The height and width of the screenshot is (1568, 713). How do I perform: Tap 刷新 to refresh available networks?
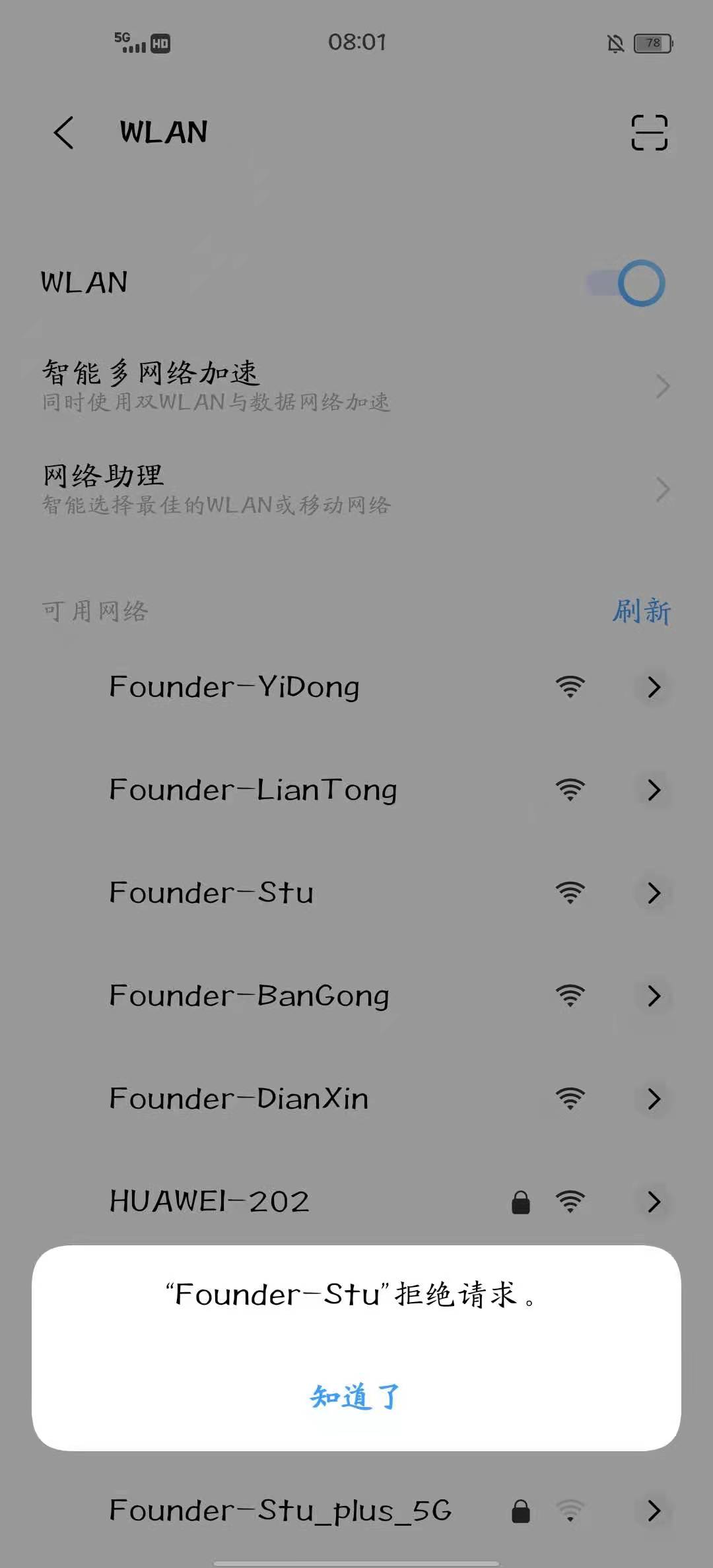point(641,611)
